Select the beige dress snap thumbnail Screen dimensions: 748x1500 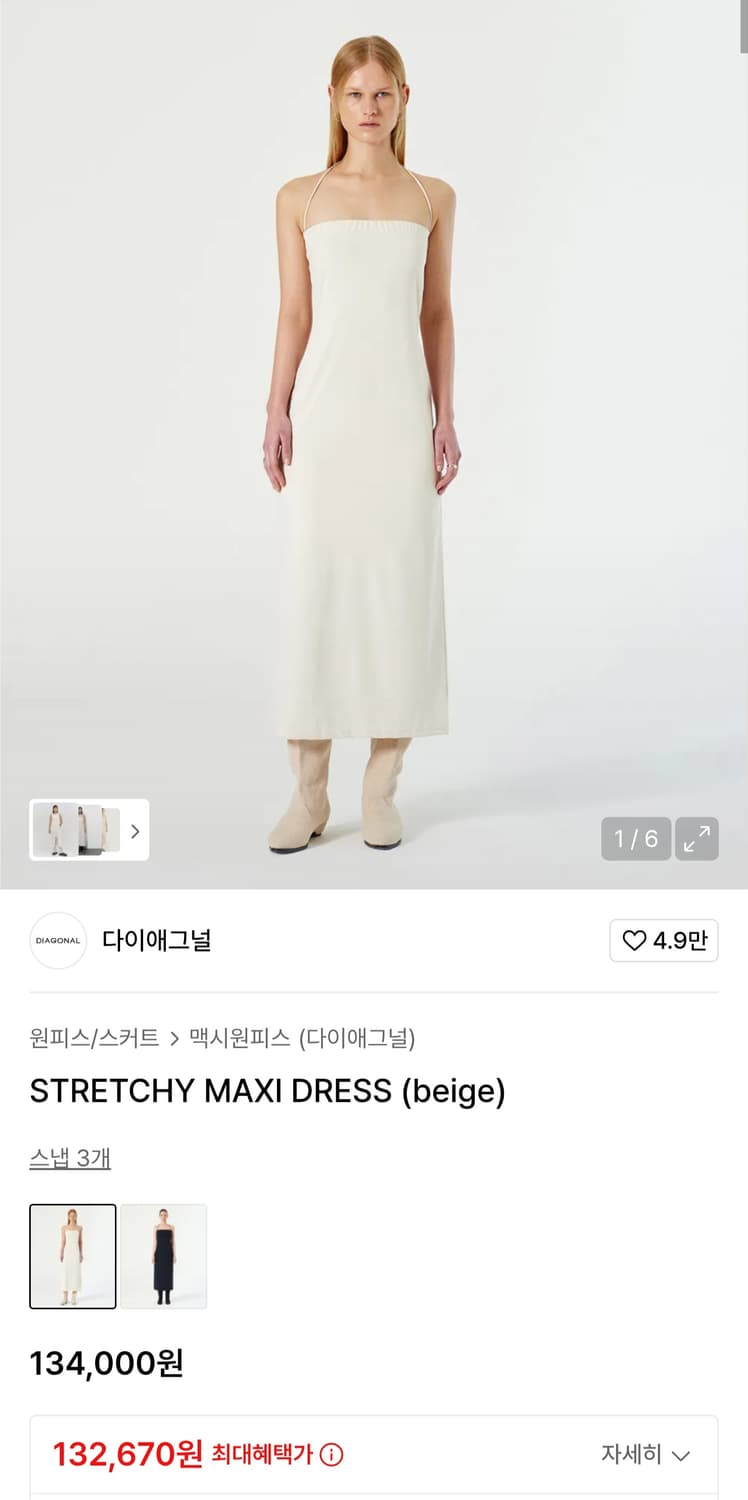tap(72, 1255)
